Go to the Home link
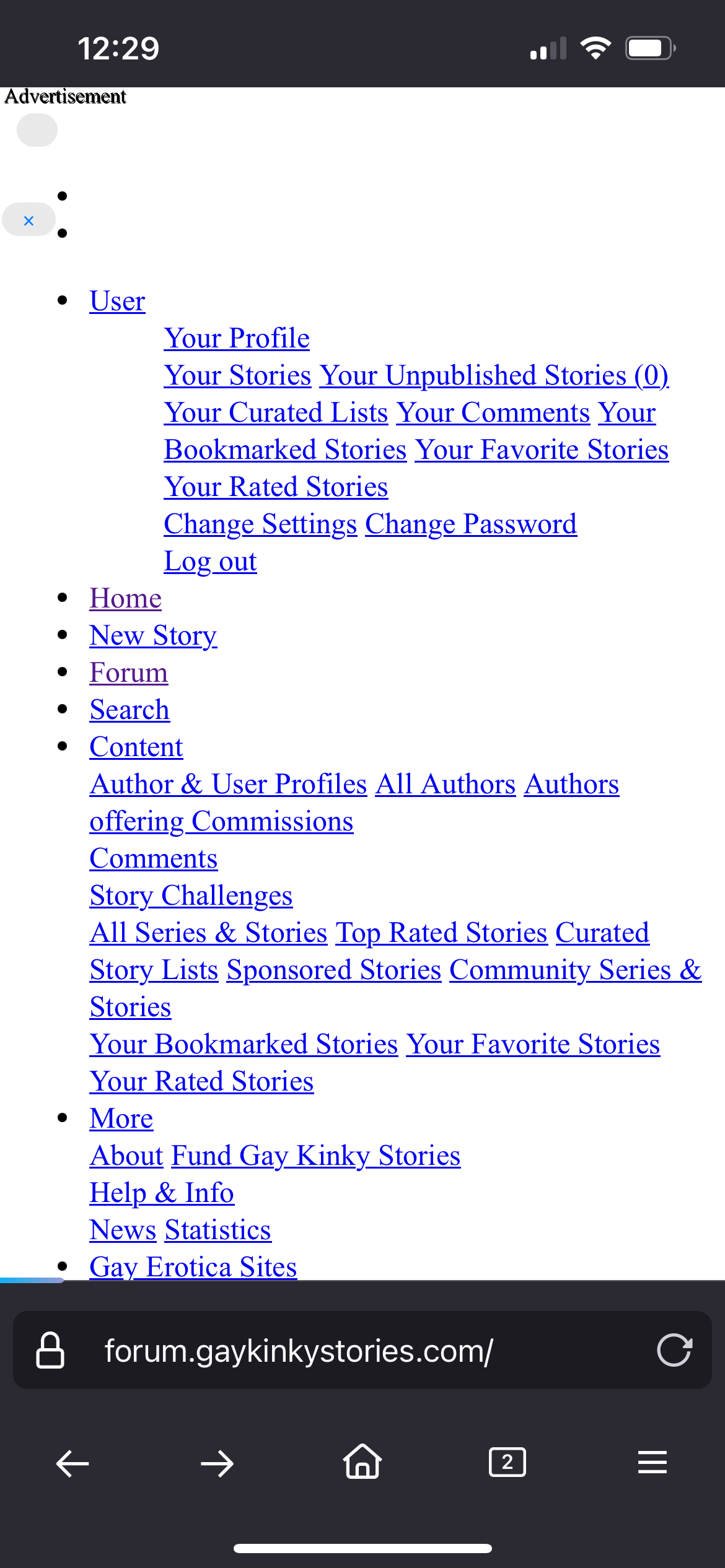 pyautogui.click(x=126, y=598)
